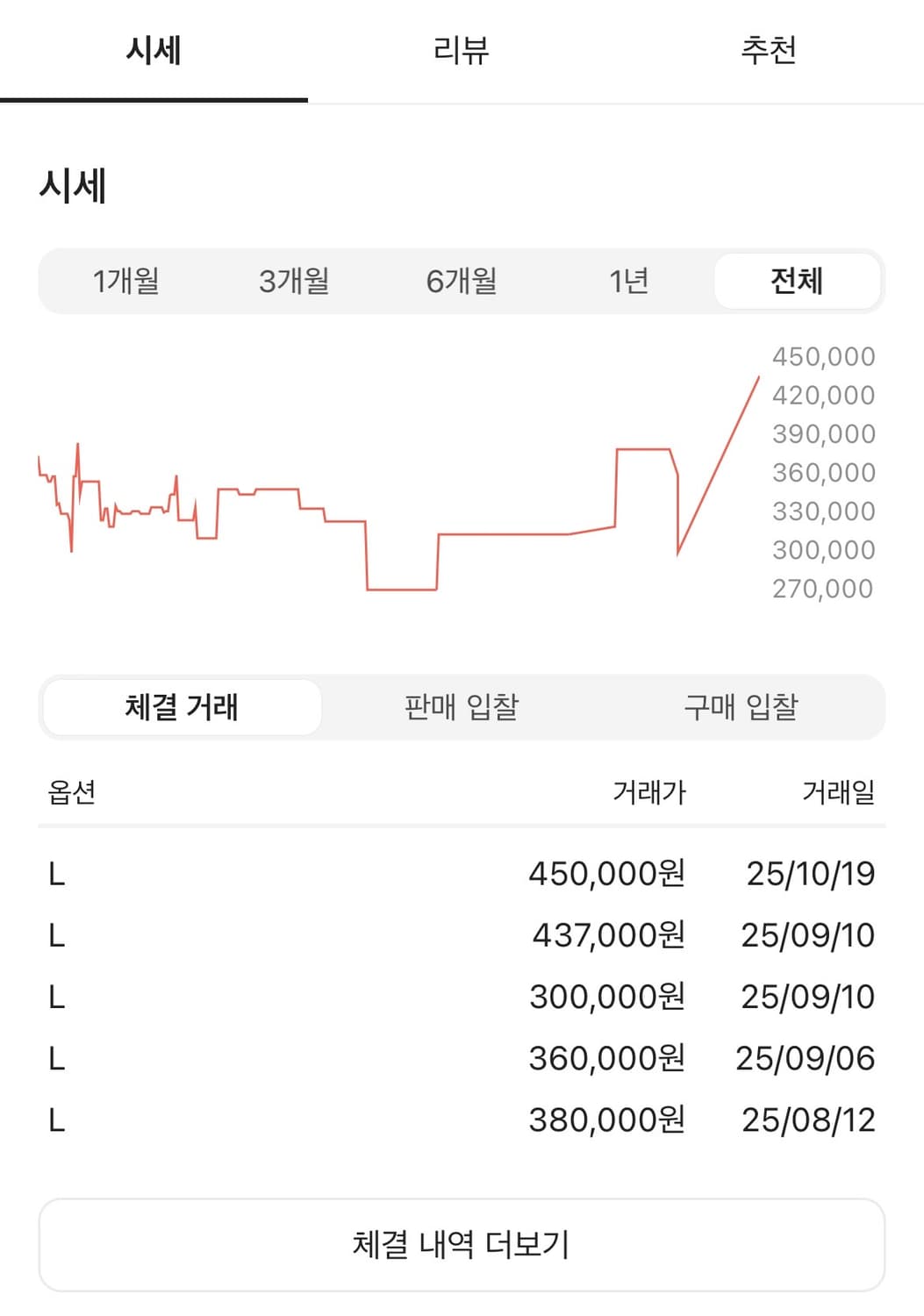This screenshot has width=924, height=1316.
Task: Select the 1개월 period filter
Action: [x=126, y=281]
